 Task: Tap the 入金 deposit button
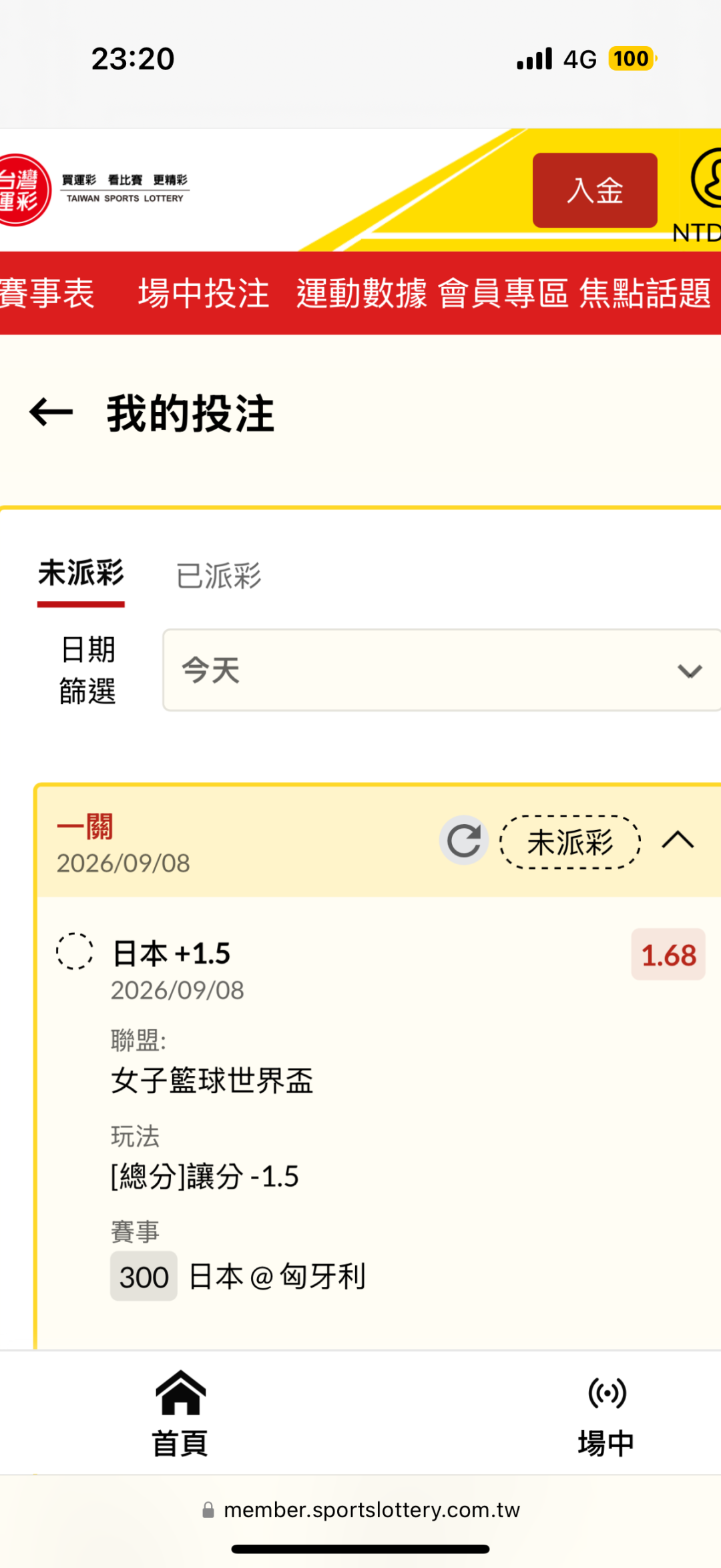(x=595, y=190)
